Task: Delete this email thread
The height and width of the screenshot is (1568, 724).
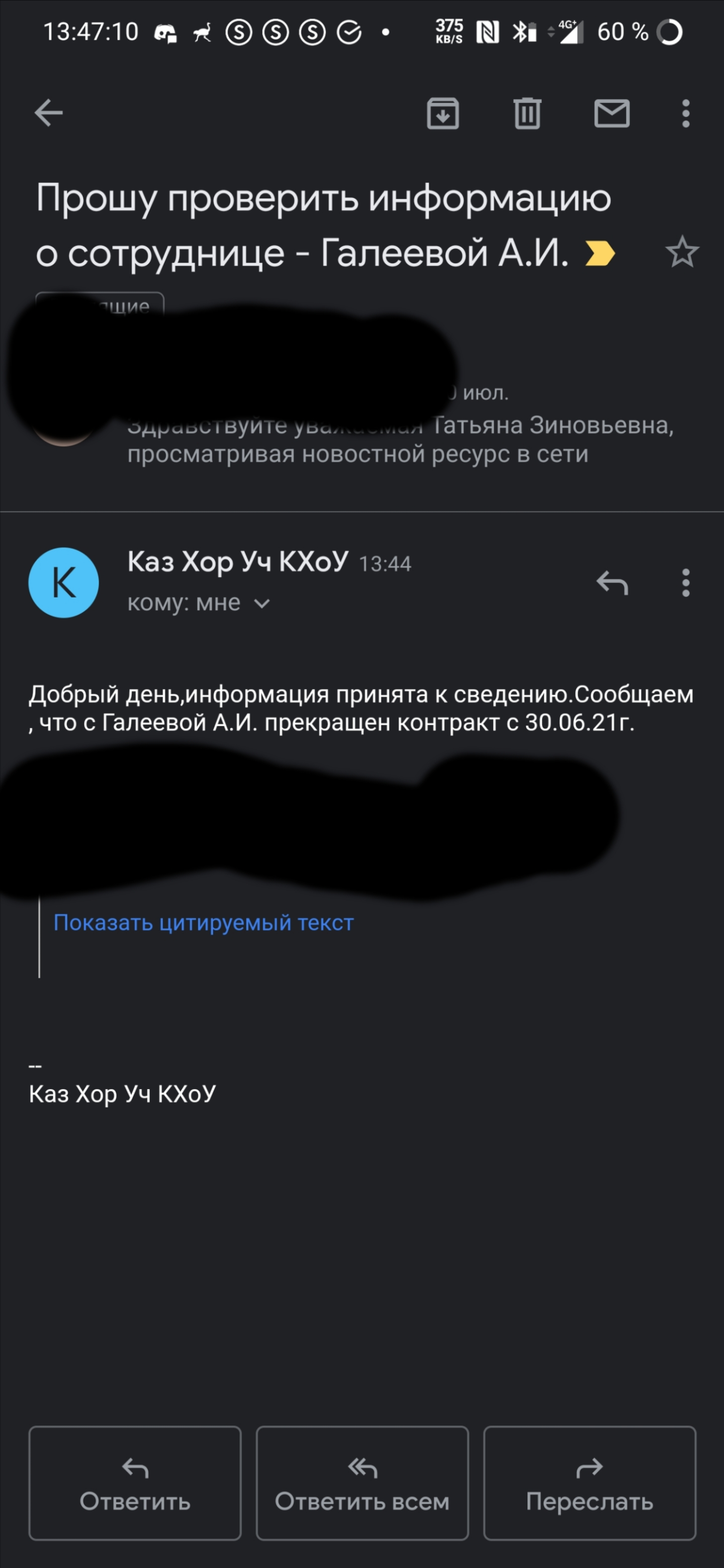Action: pyautogui.click(x=527, y=113)
